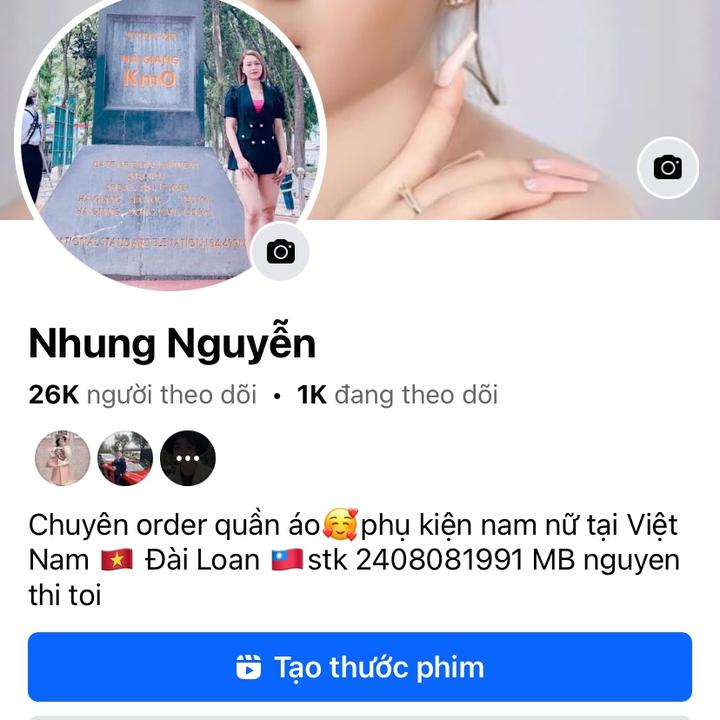This screenshot has height=720, width=720.
Task: View the 26K người theo dõi list
Action: [x=142, y=395]
